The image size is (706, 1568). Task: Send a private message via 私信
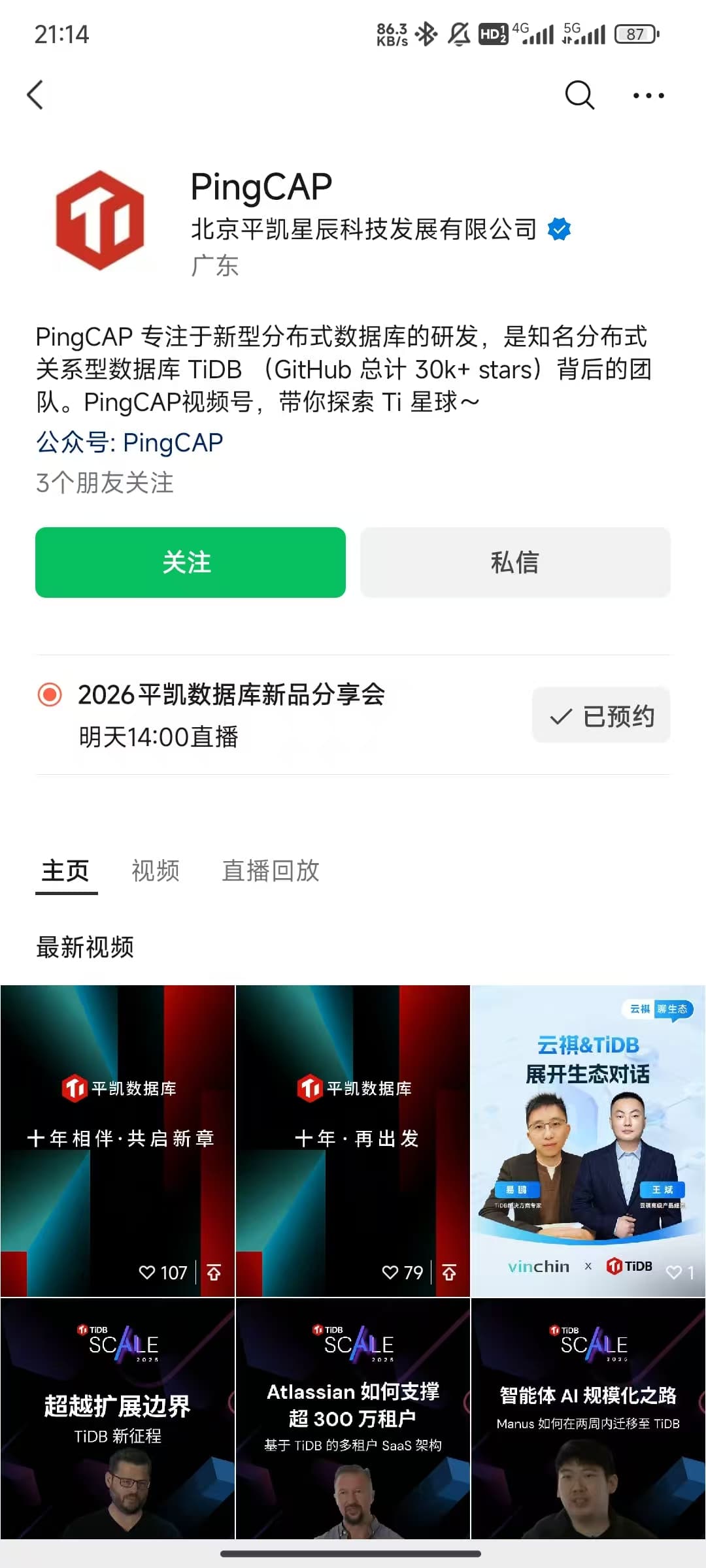pos(515,563)
